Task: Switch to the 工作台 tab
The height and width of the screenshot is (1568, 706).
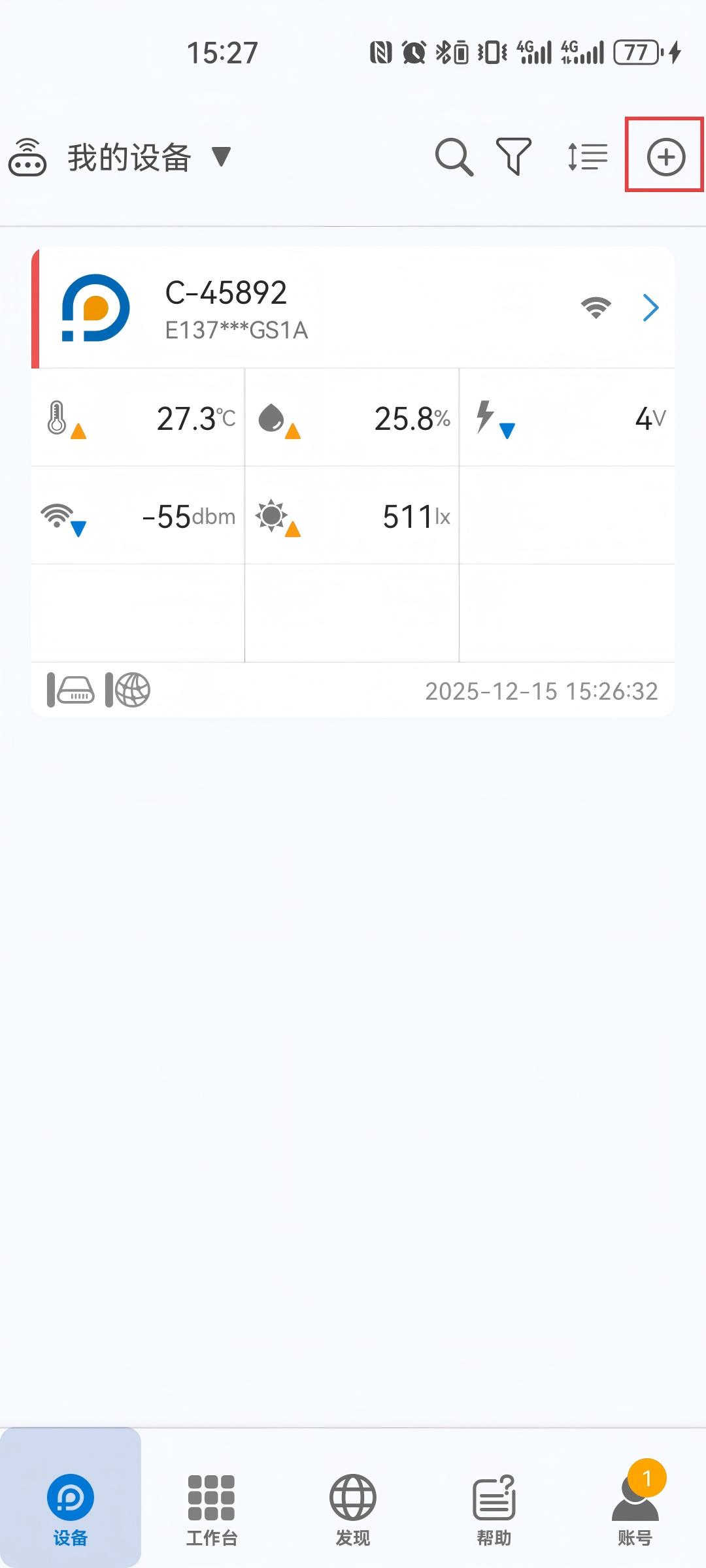Action: [x=211, y=1509]
